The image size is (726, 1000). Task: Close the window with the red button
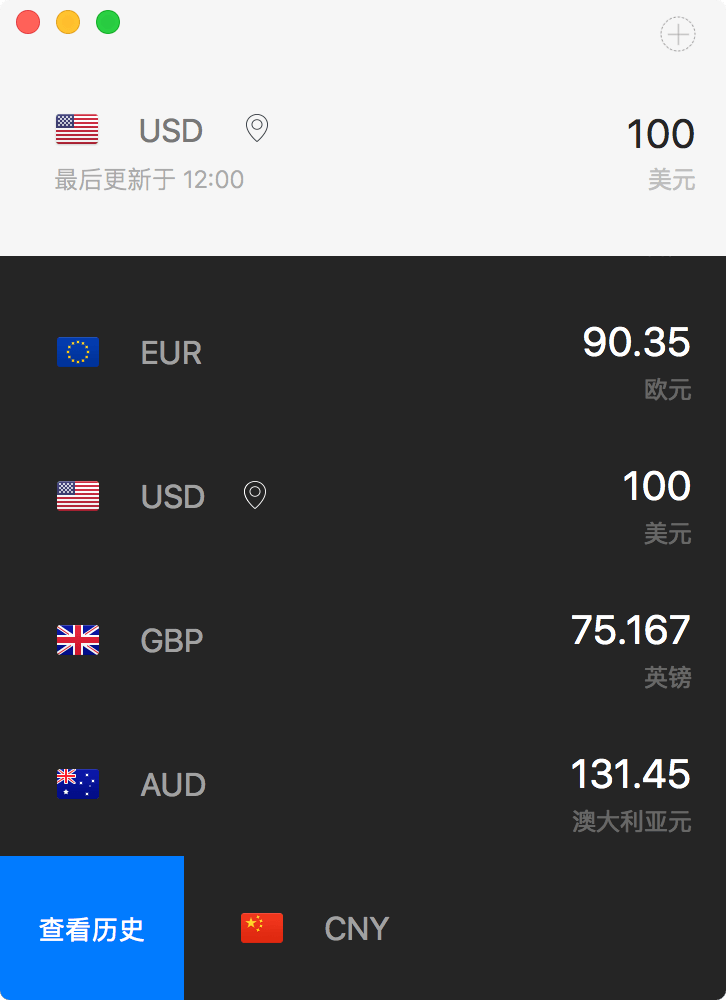[28, 22]
